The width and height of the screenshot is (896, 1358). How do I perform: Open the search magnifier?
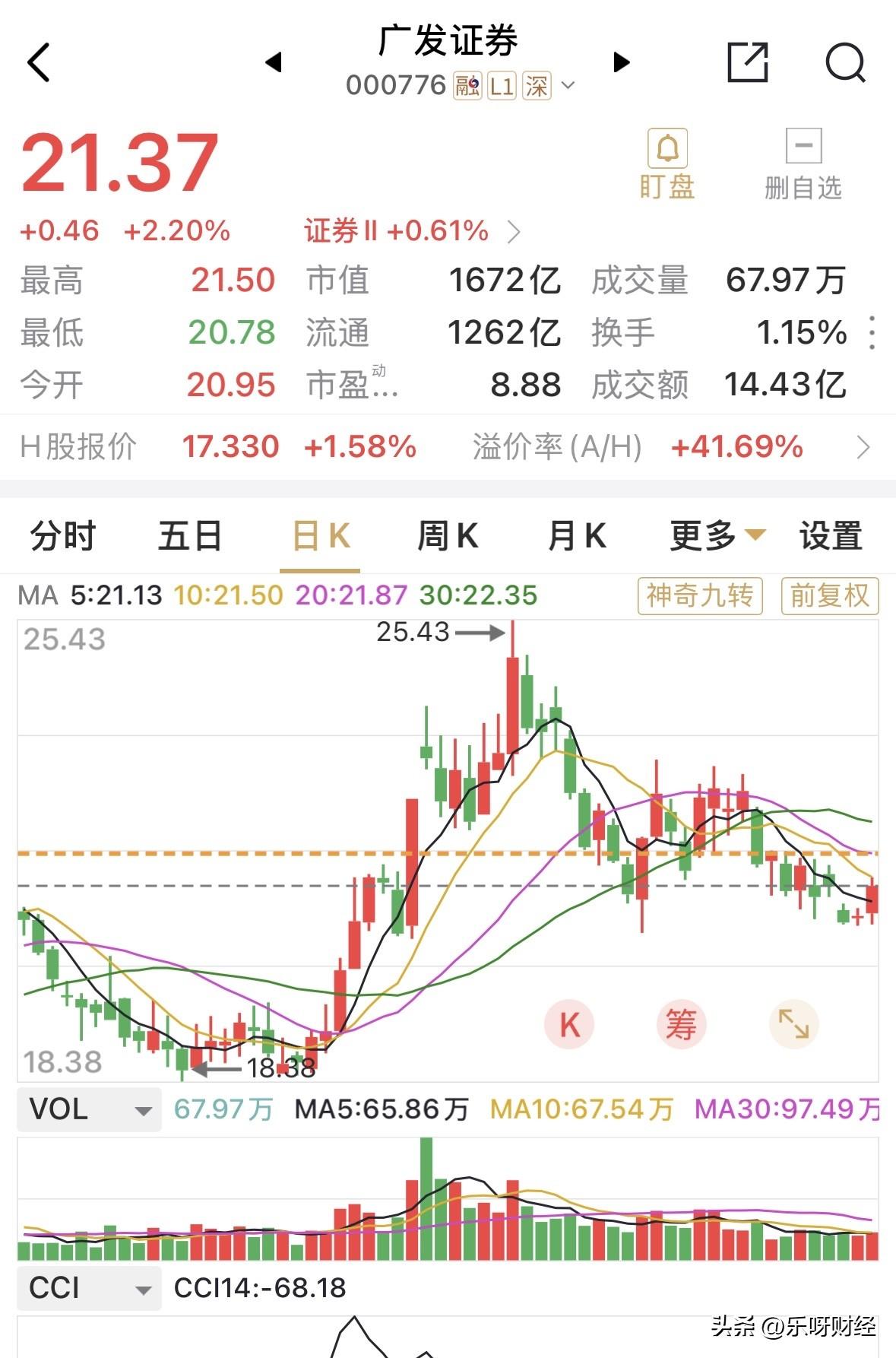click(845, 62)
